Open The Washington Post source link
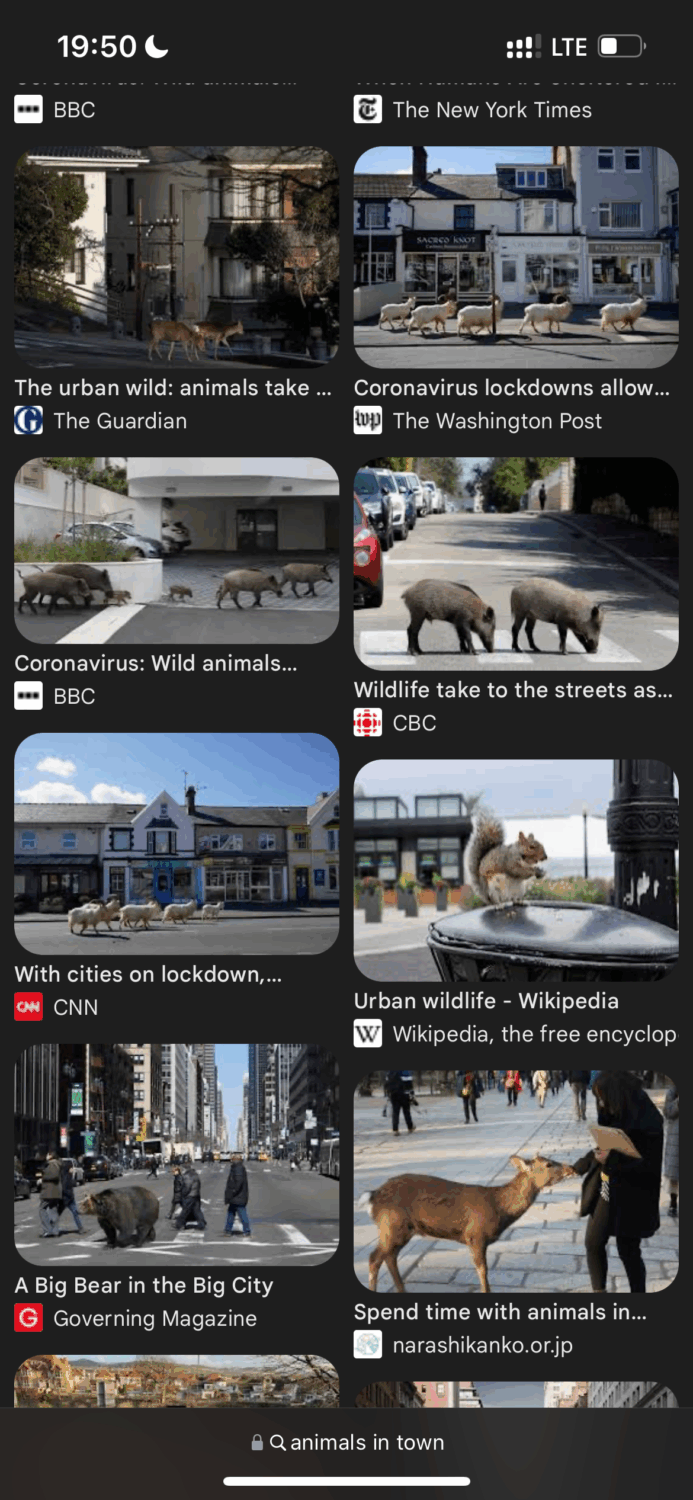693x1500 pixels. (497, 421)
